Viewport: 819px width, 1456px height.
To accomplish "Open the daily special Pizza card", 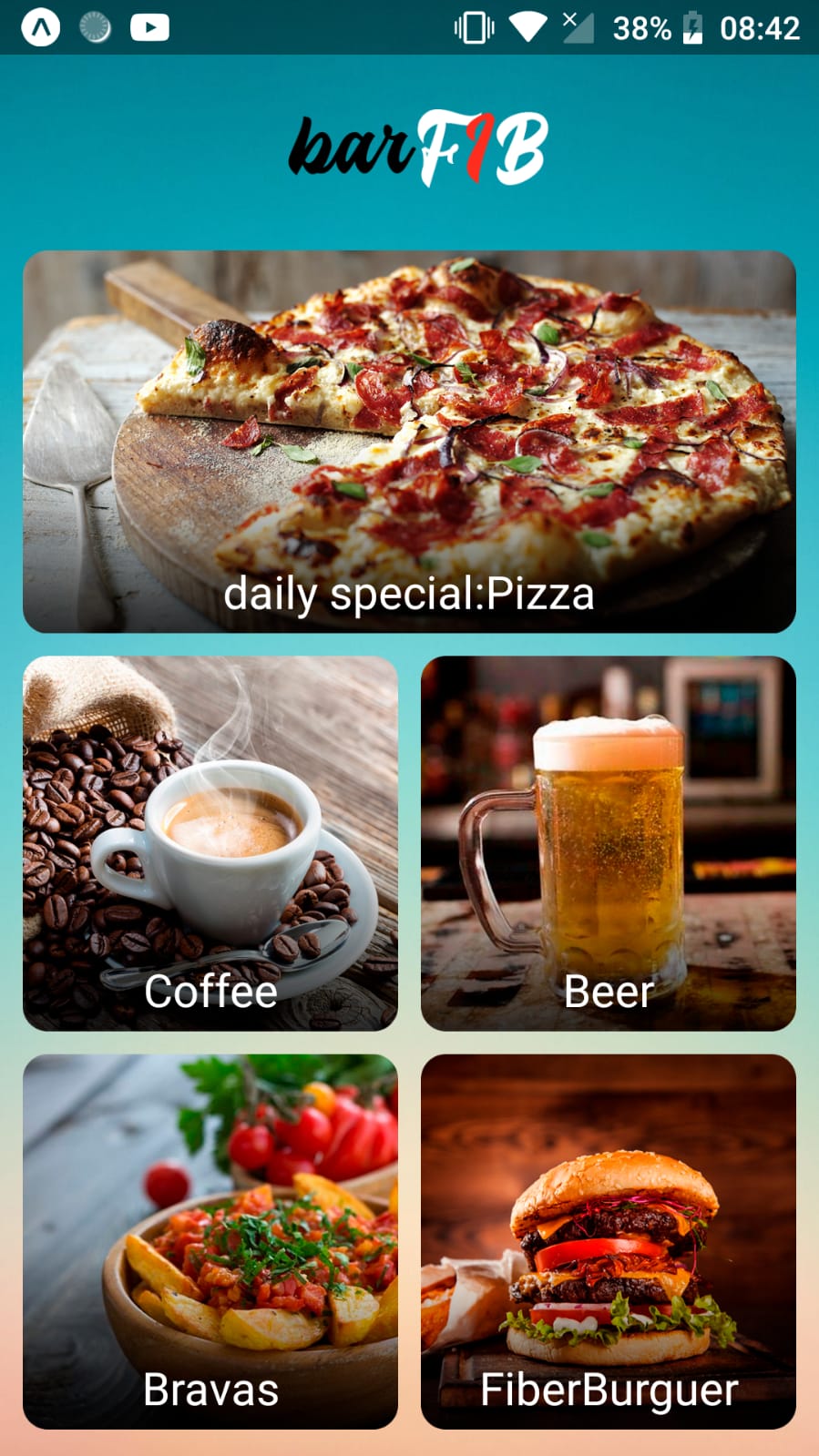I will (x=409, y=442).
